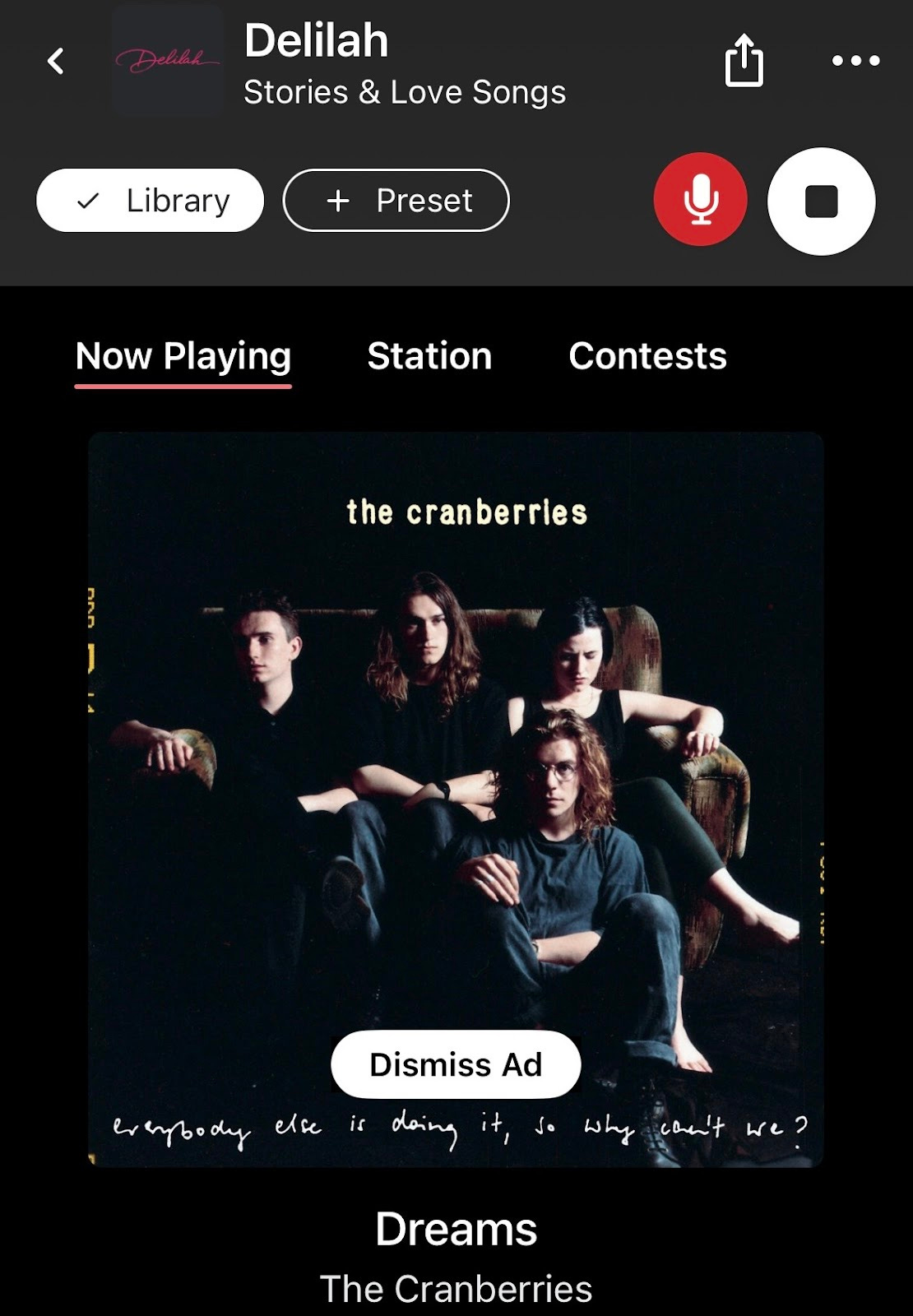This screenshot has width=913, height=1316.
Task: Open the three-dot overflow menu
Action: 855,61
